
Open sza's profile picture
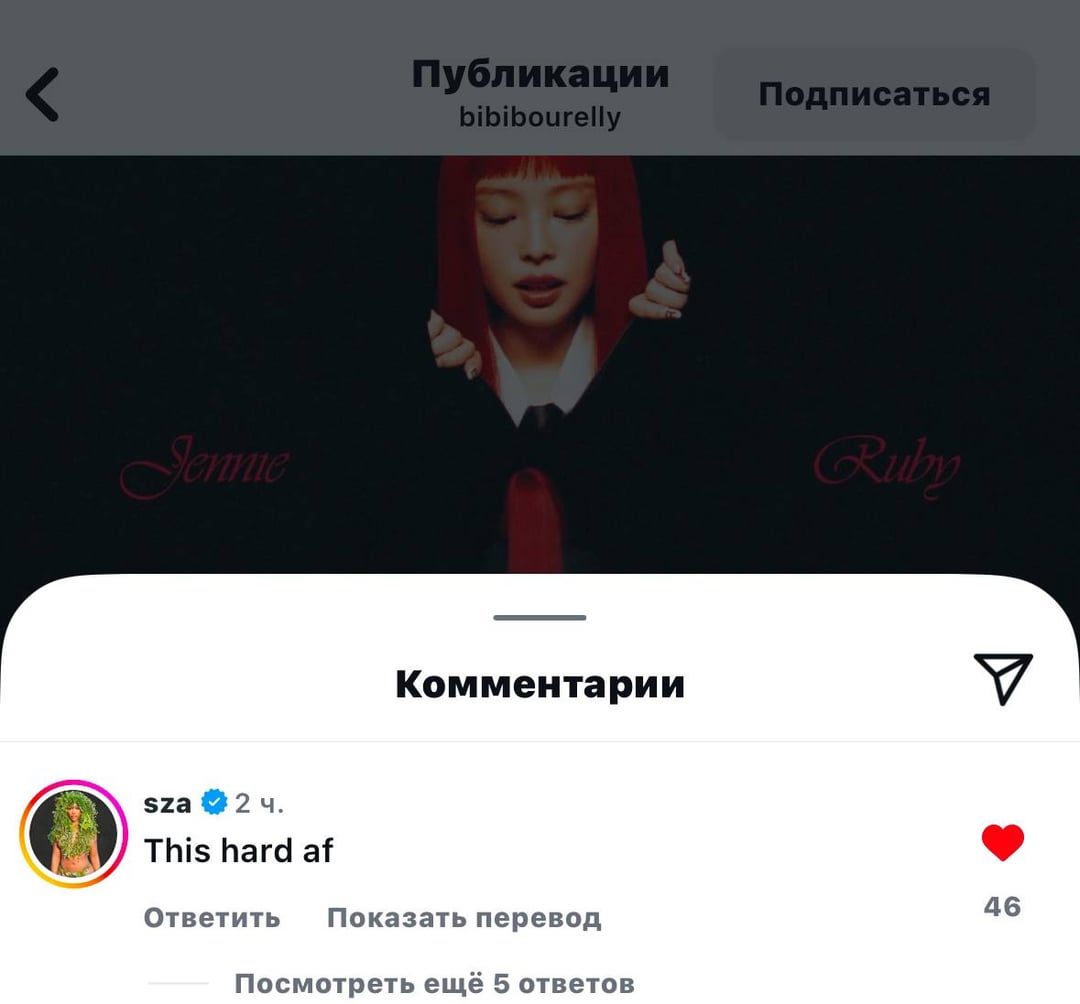click(x=74, y=834)
